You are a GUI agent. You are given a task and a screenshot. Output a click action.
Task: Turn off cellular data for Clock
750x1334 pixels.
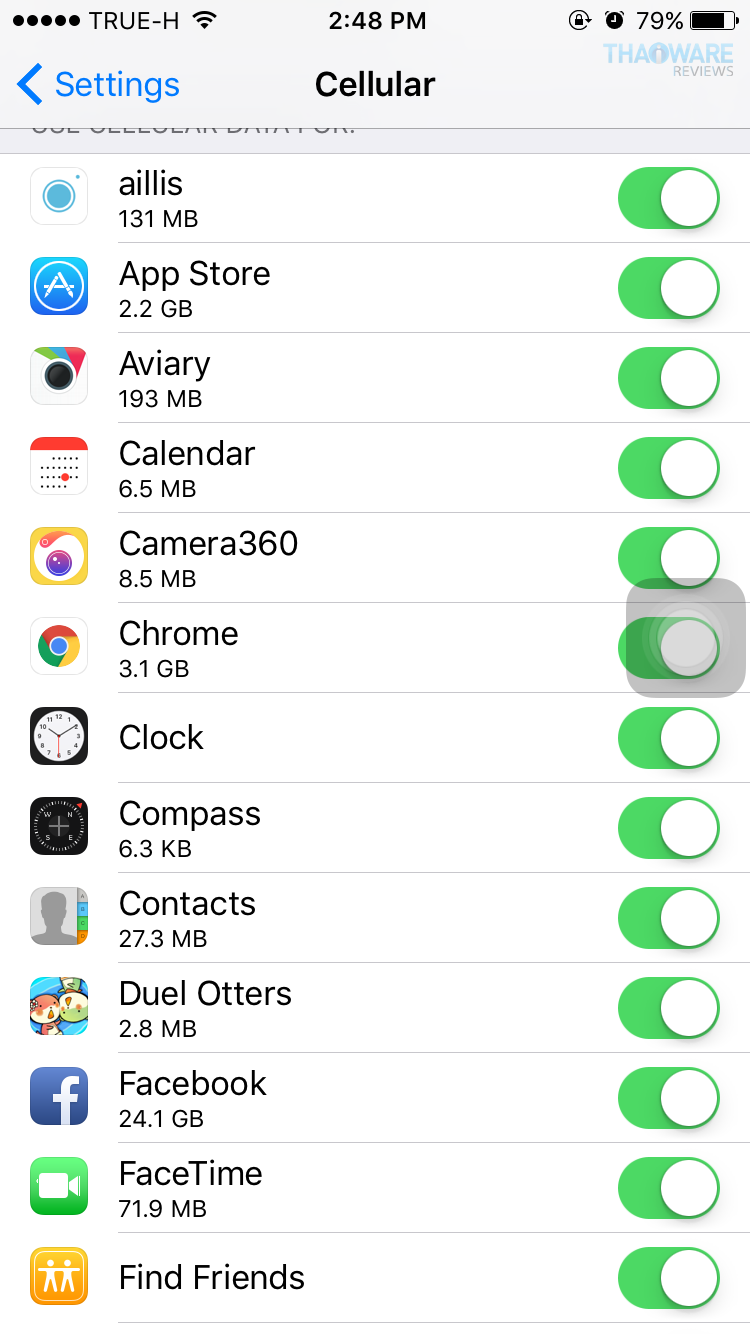(668, 738)
